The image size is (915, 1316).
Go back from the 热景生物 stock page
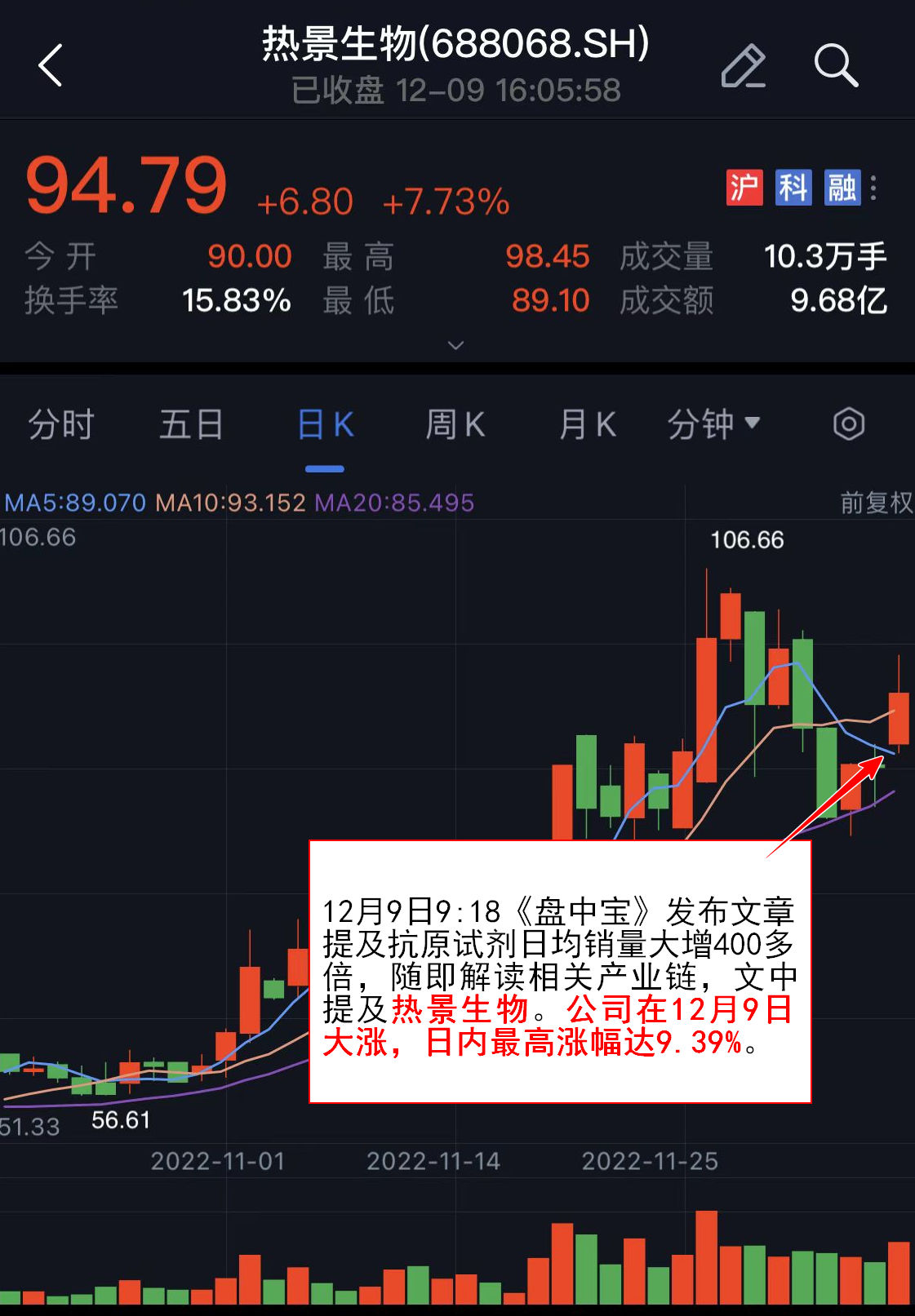[x=51, y=65]
